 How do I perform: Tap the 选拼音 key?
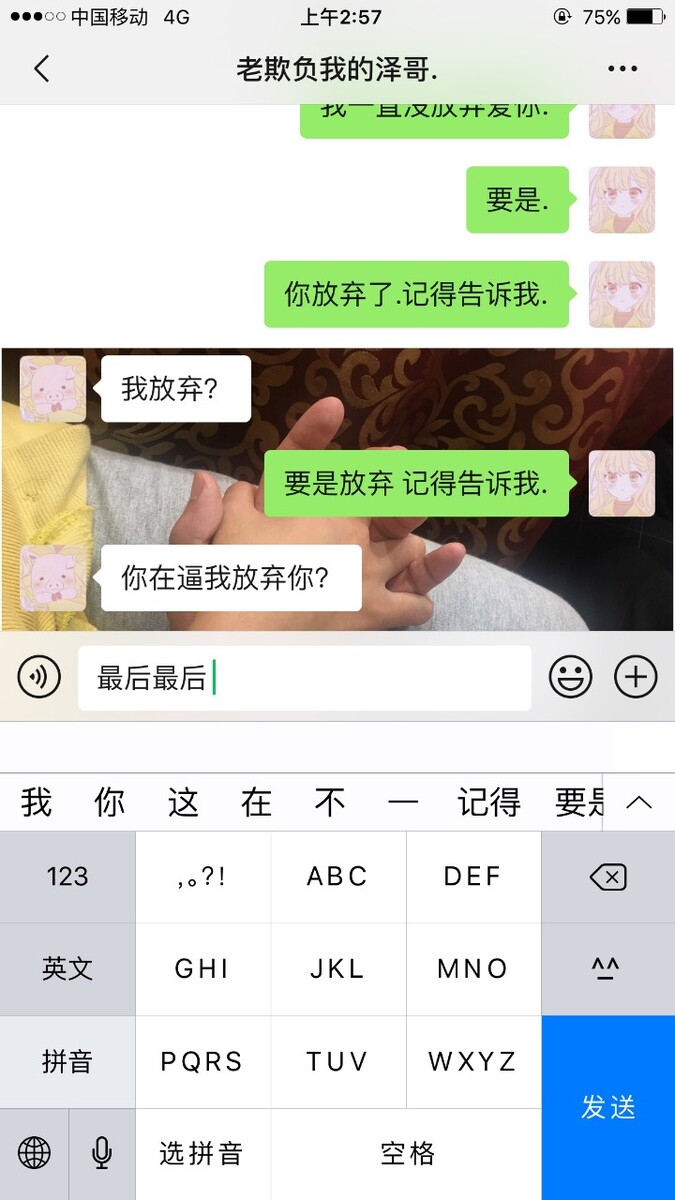[202, 1153]
